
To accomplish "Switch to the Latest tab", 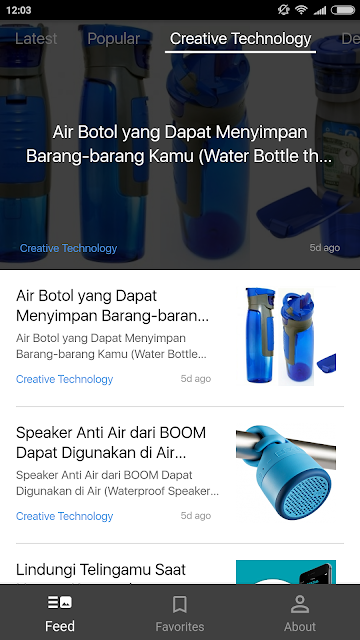I will point(36,39).
